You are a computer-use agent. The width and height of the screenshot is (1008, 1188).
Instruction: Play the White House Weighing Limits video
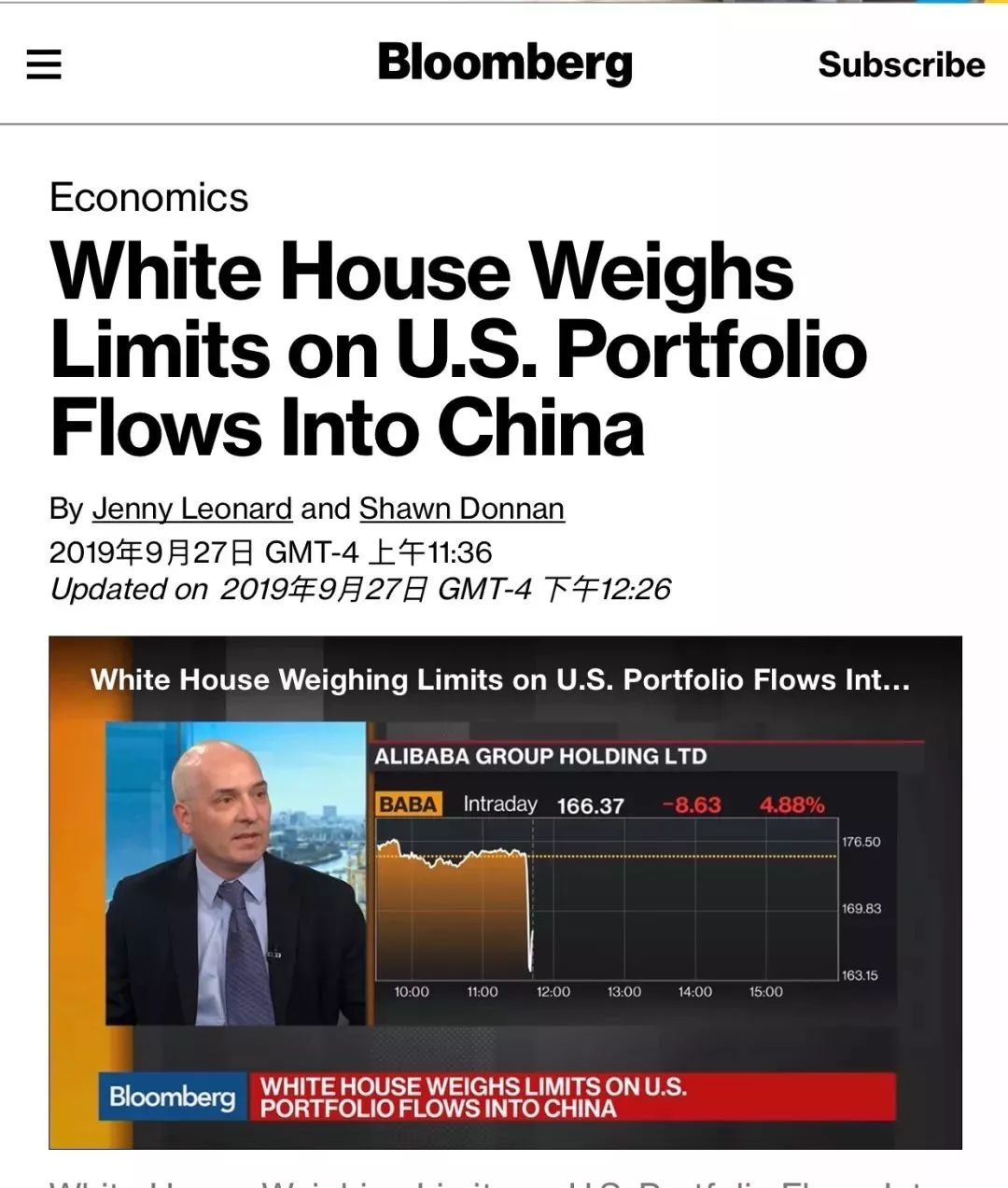pos(505,891)
